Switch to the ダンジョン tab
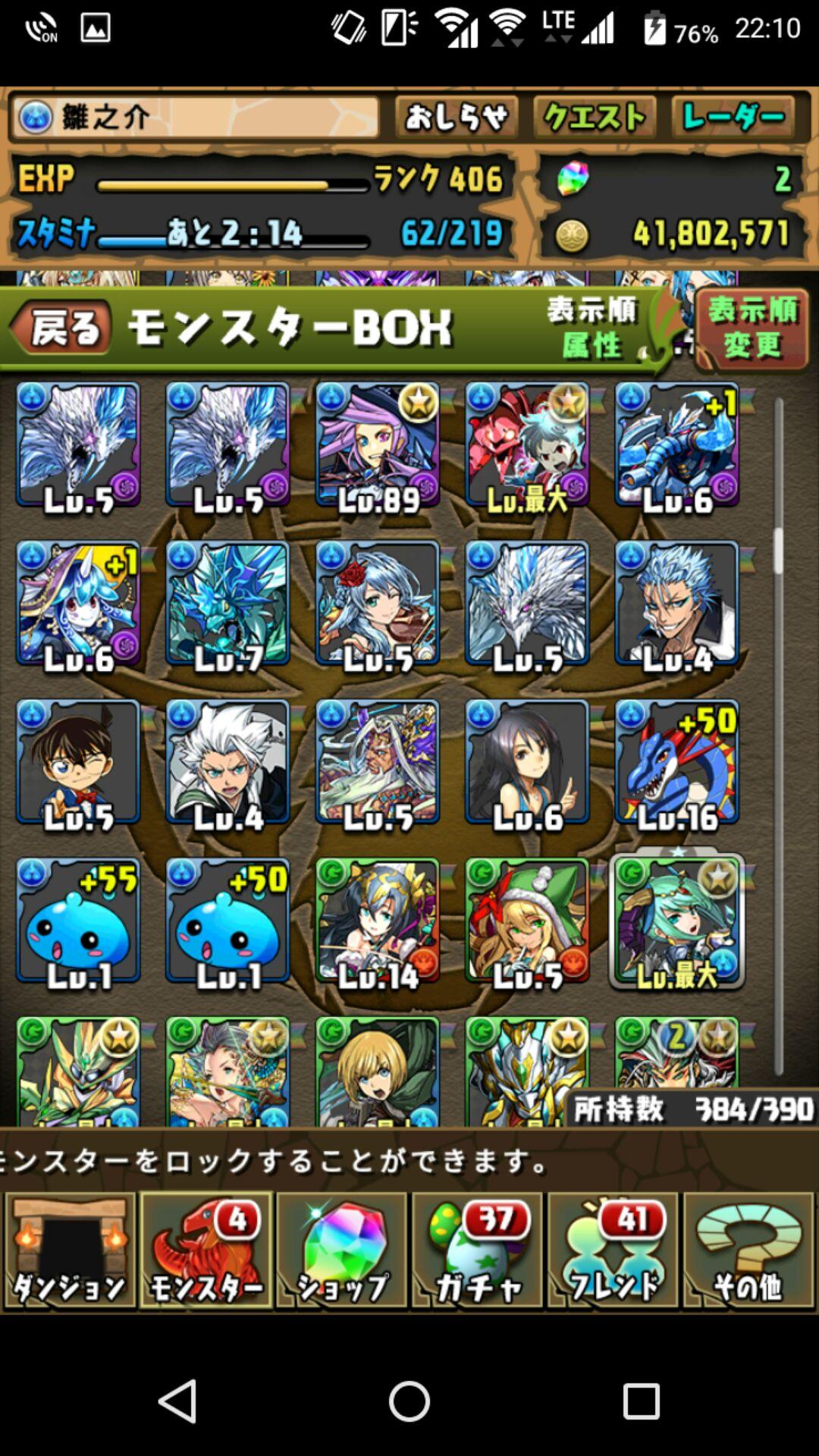Screen dimensions: 819x1456 point(70,1250)
